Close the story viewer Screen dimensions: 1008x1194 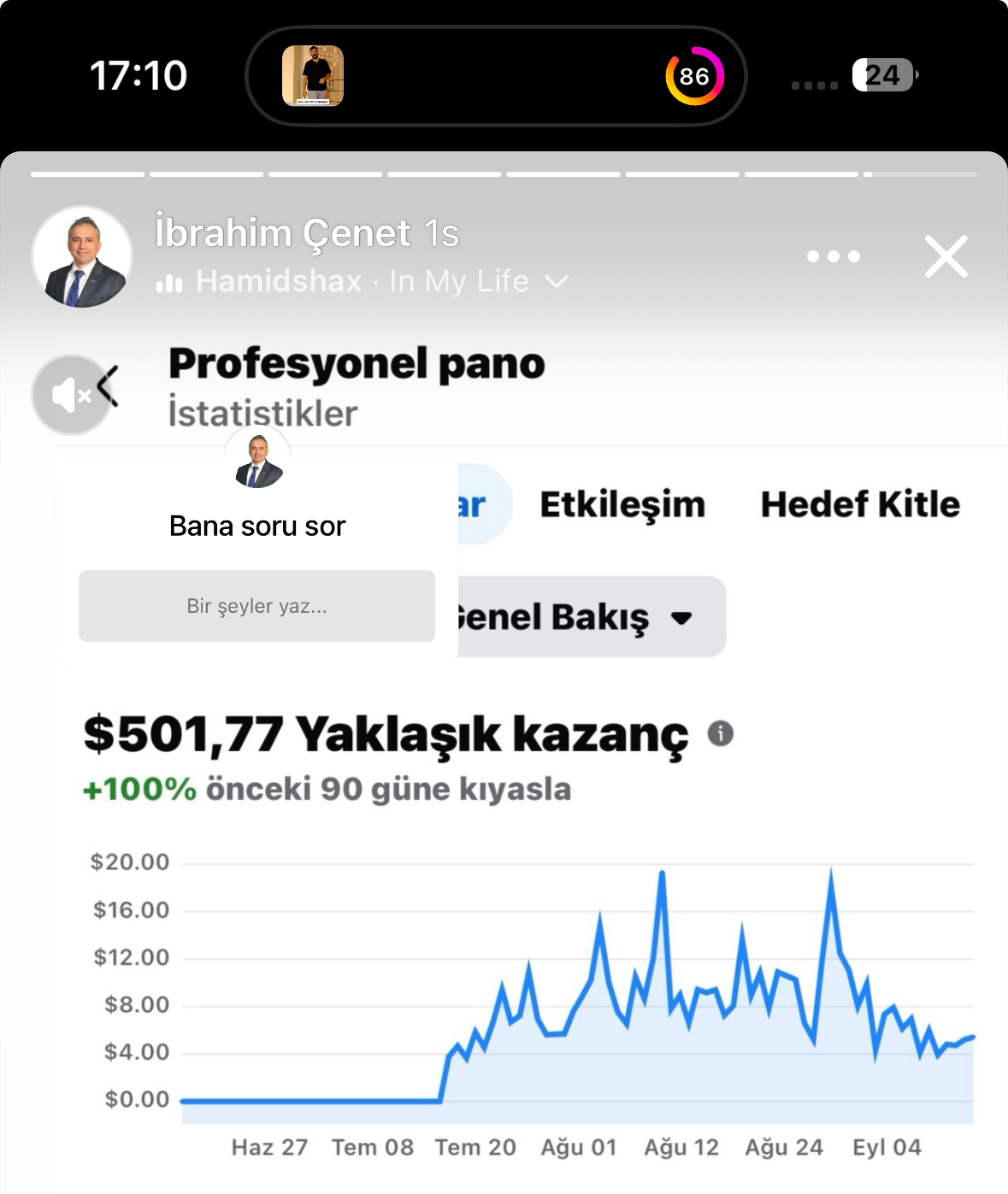tap(946, 256)
